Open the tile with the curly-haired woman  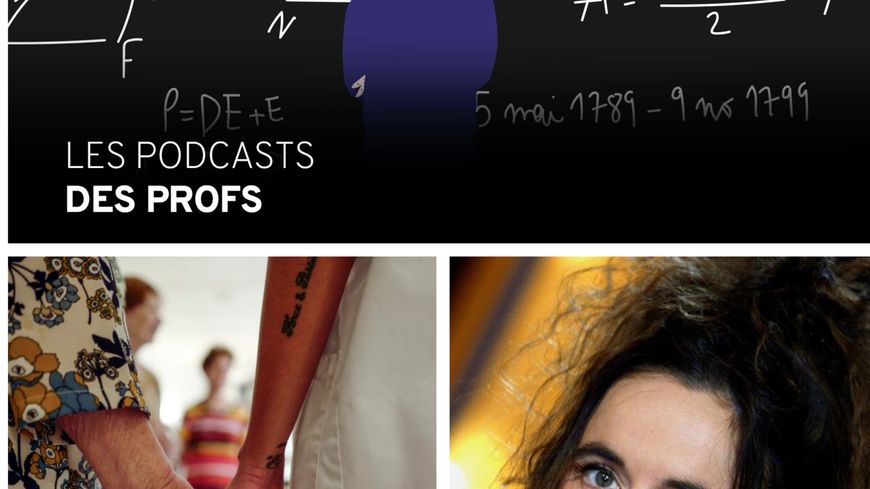[659, 373]
